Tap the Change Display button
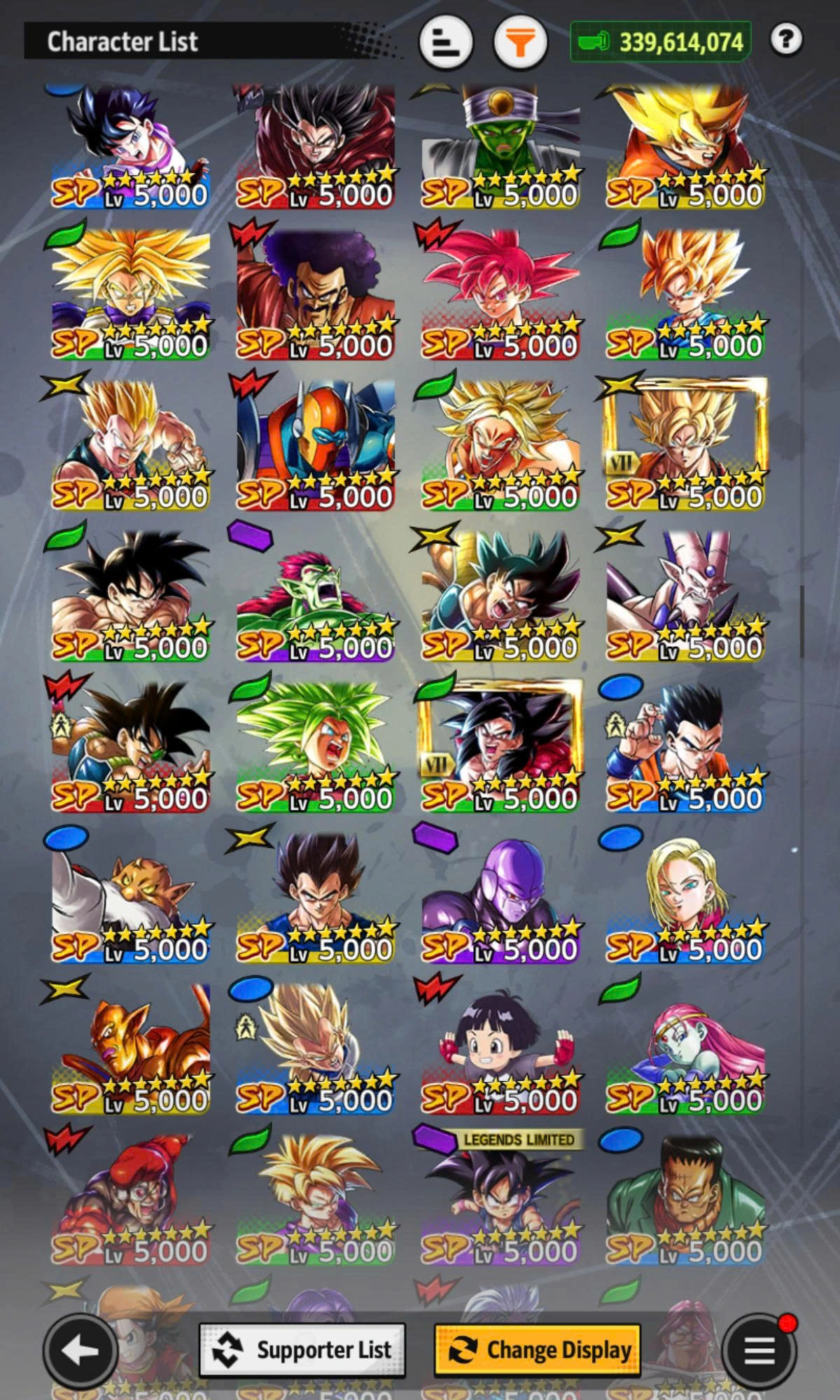This screenshot has height=1400, width=840. (538, 1349)
